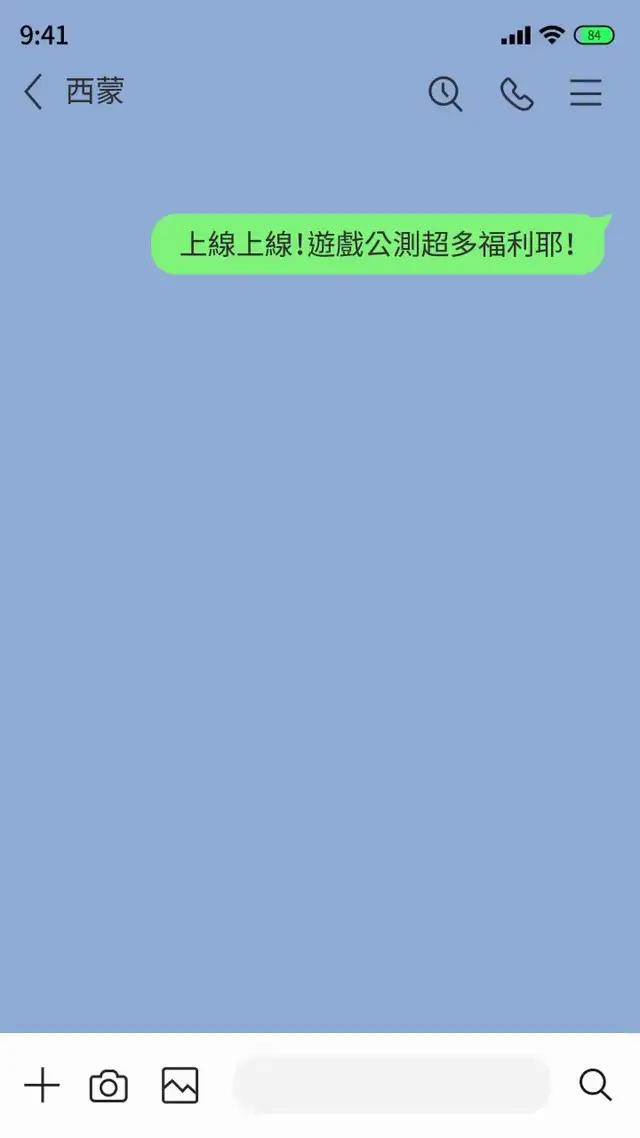
Task: Go back from the 西蒙 chat
Action: 33,92
